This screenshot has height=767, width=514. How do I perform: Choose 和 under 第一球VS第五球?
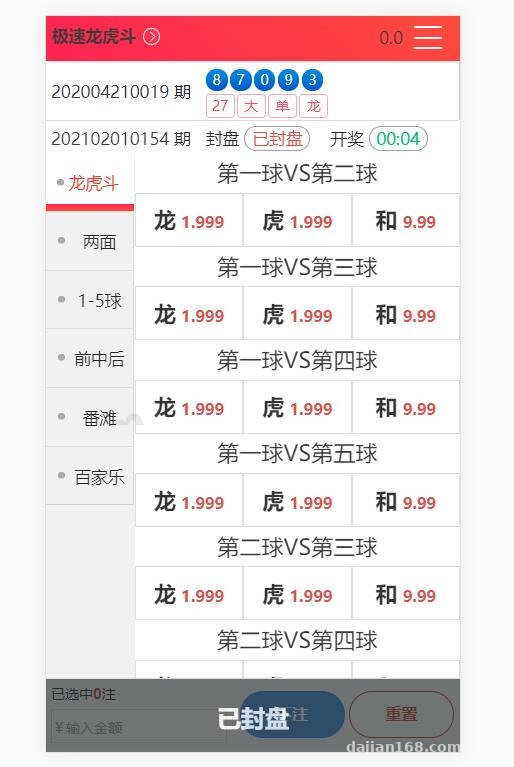[x=406, y=500]
